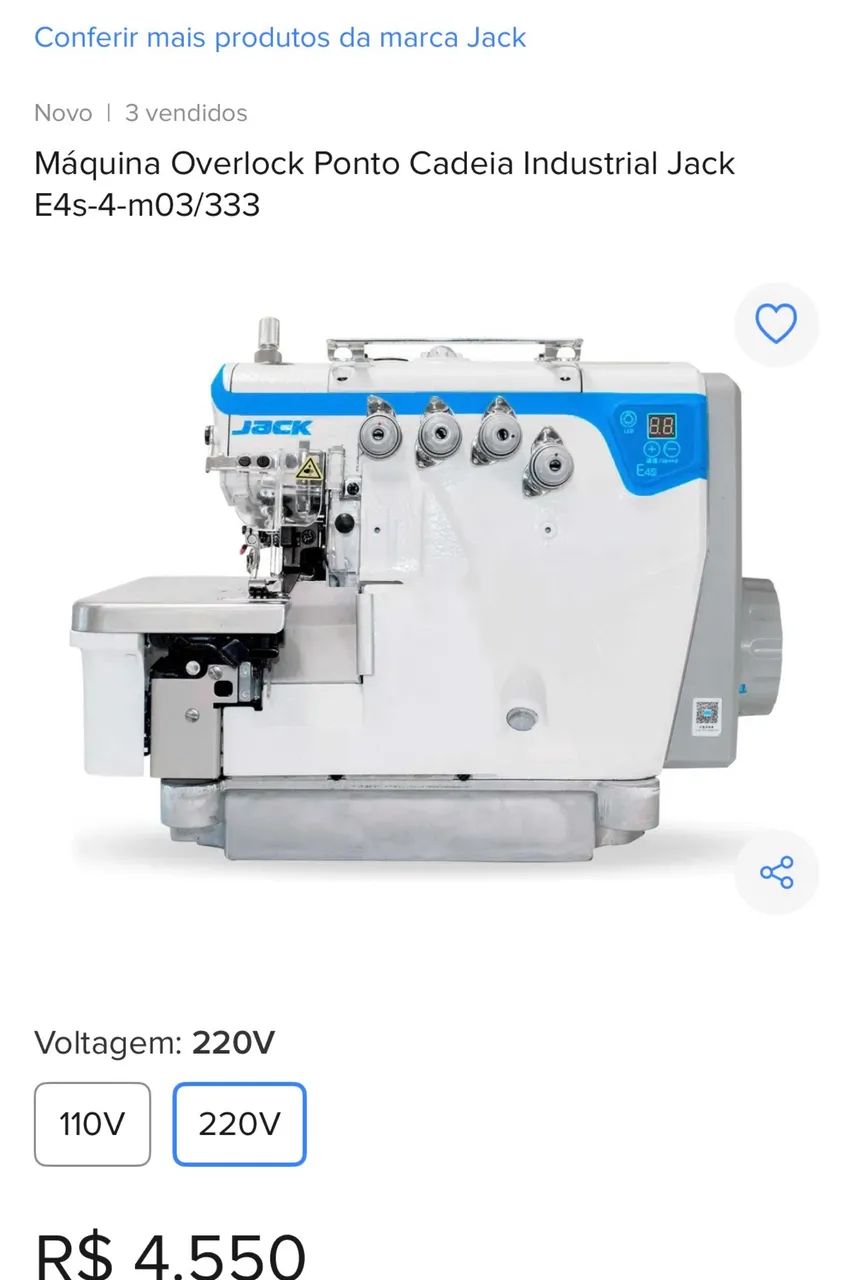The image size is (853, 1280).
Task: Share the product via the share icon
Action: point(776,872)
